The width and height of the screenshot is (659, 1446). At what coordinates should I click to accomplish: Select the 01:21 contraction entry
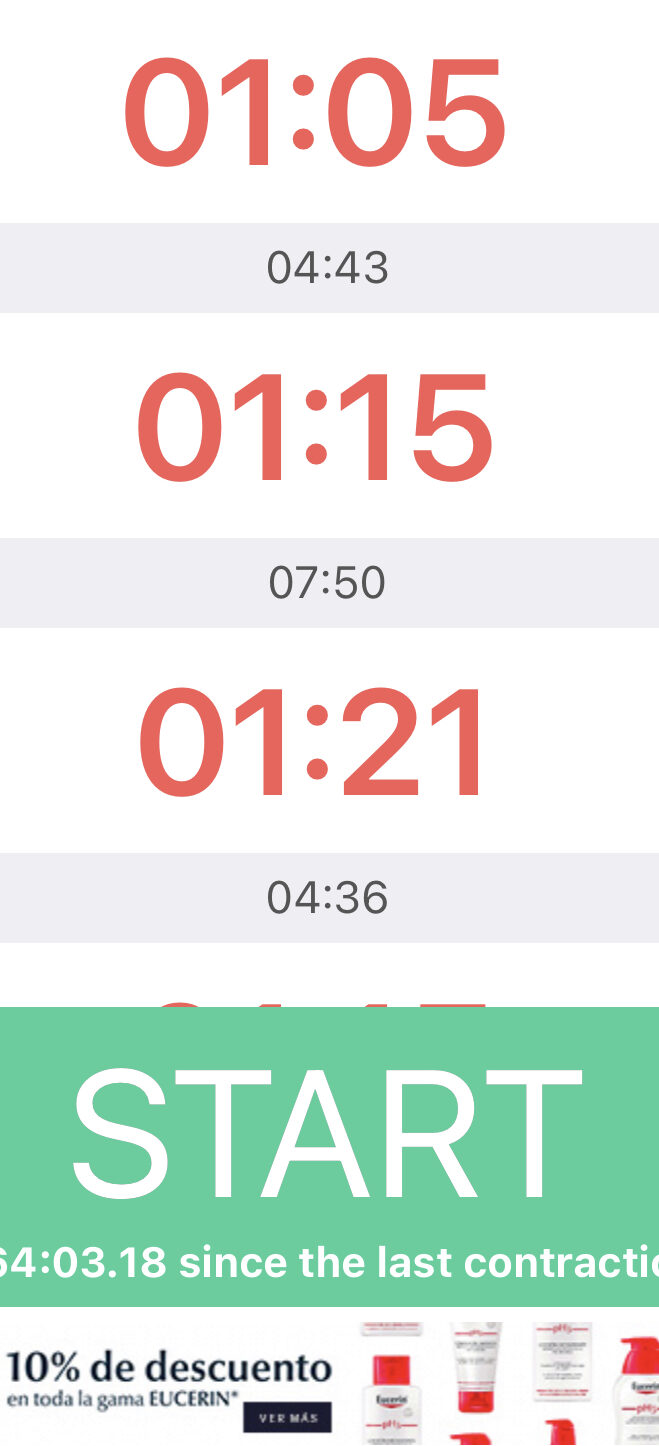click(x=329, y=741)
